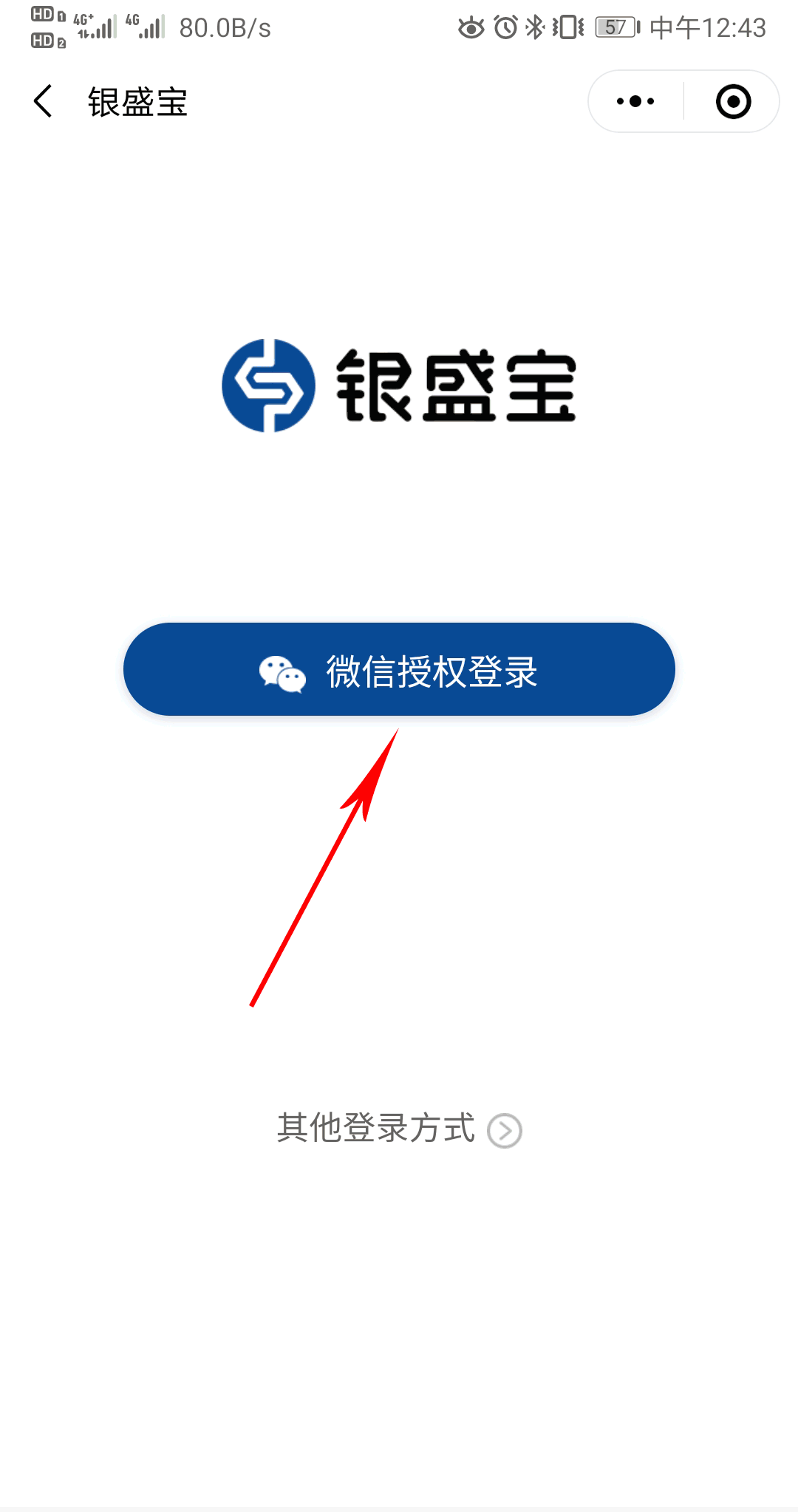798x1512 pixels.
Task: Open 其他登录方式 for other login options
Action: (399, 1129)
